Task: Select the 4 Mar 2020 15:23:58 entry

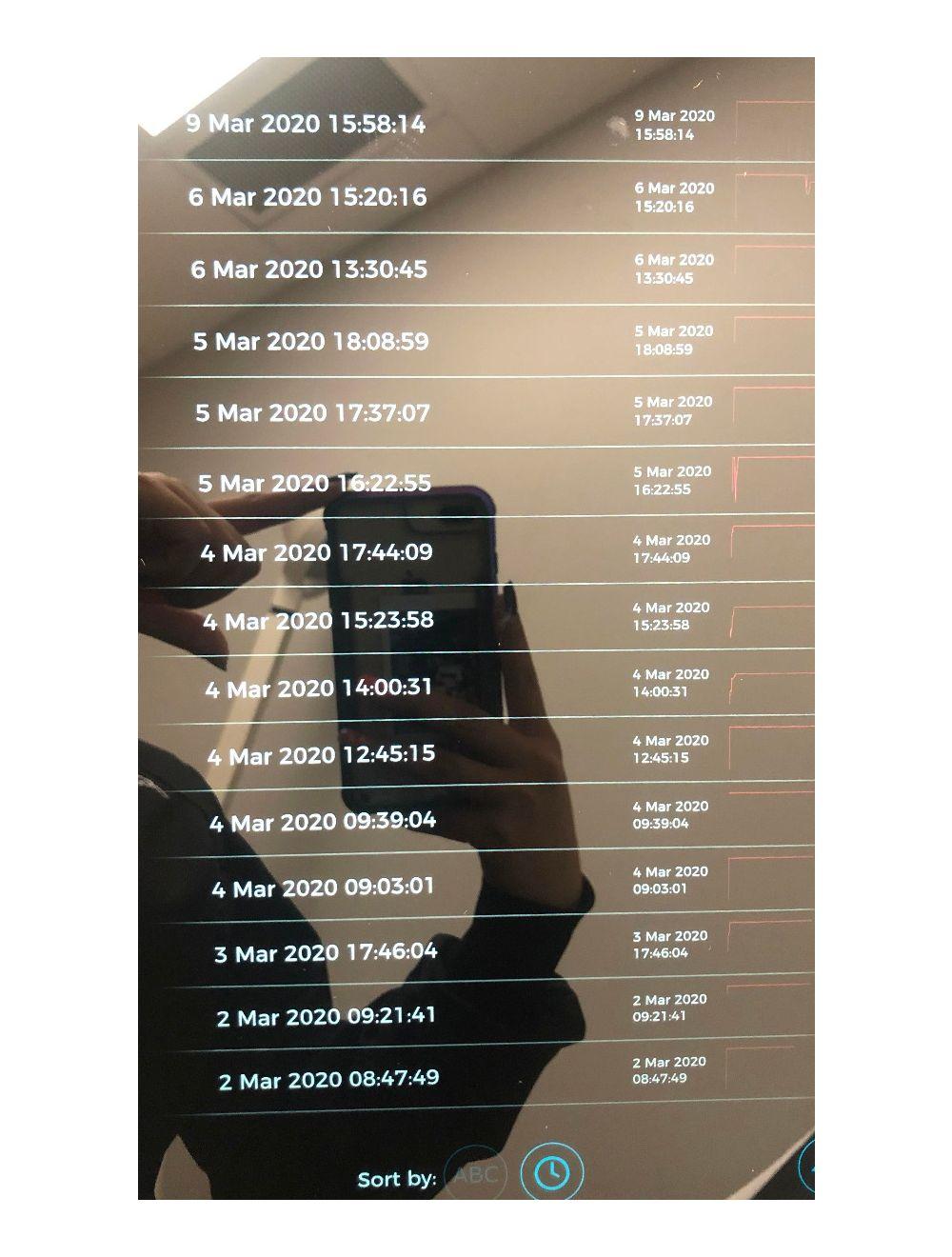Action: 319,621
